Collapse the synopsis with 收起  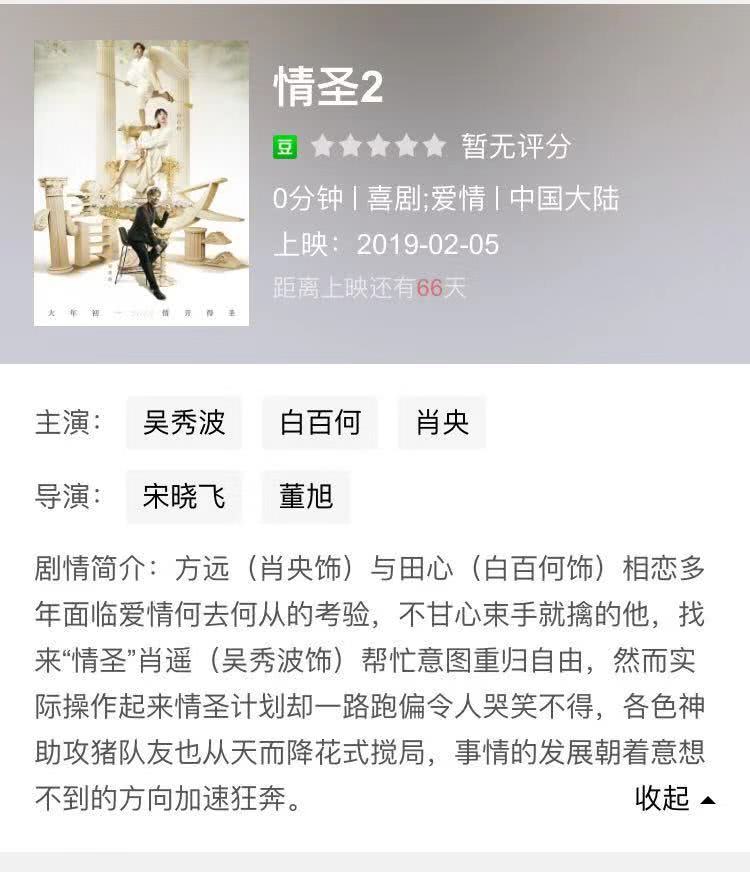coord(675,798)
